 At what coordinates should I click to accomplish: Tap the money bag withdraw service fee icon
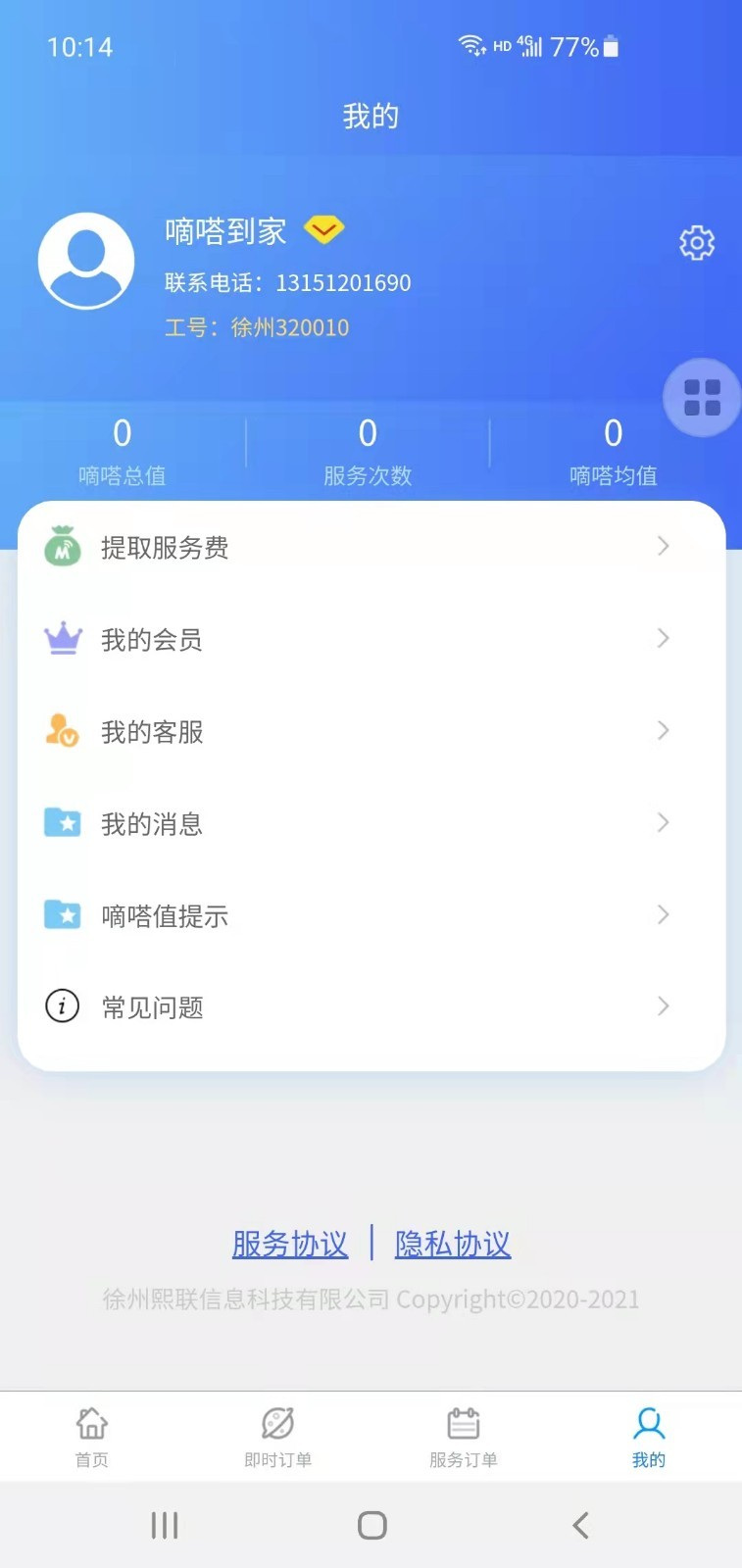tap(62, 546)
